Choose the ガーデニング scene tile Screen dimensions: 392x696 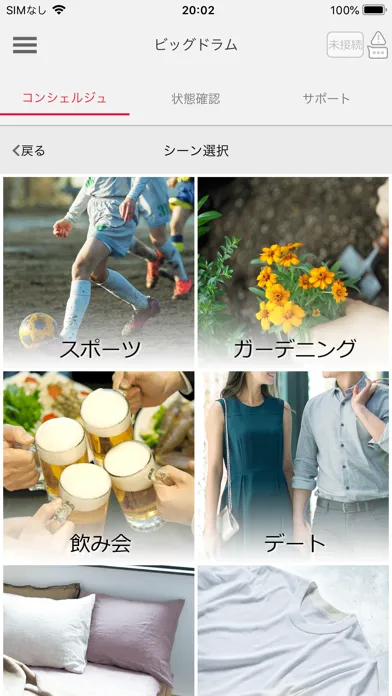pyautogui.click(x=293, y=272)
